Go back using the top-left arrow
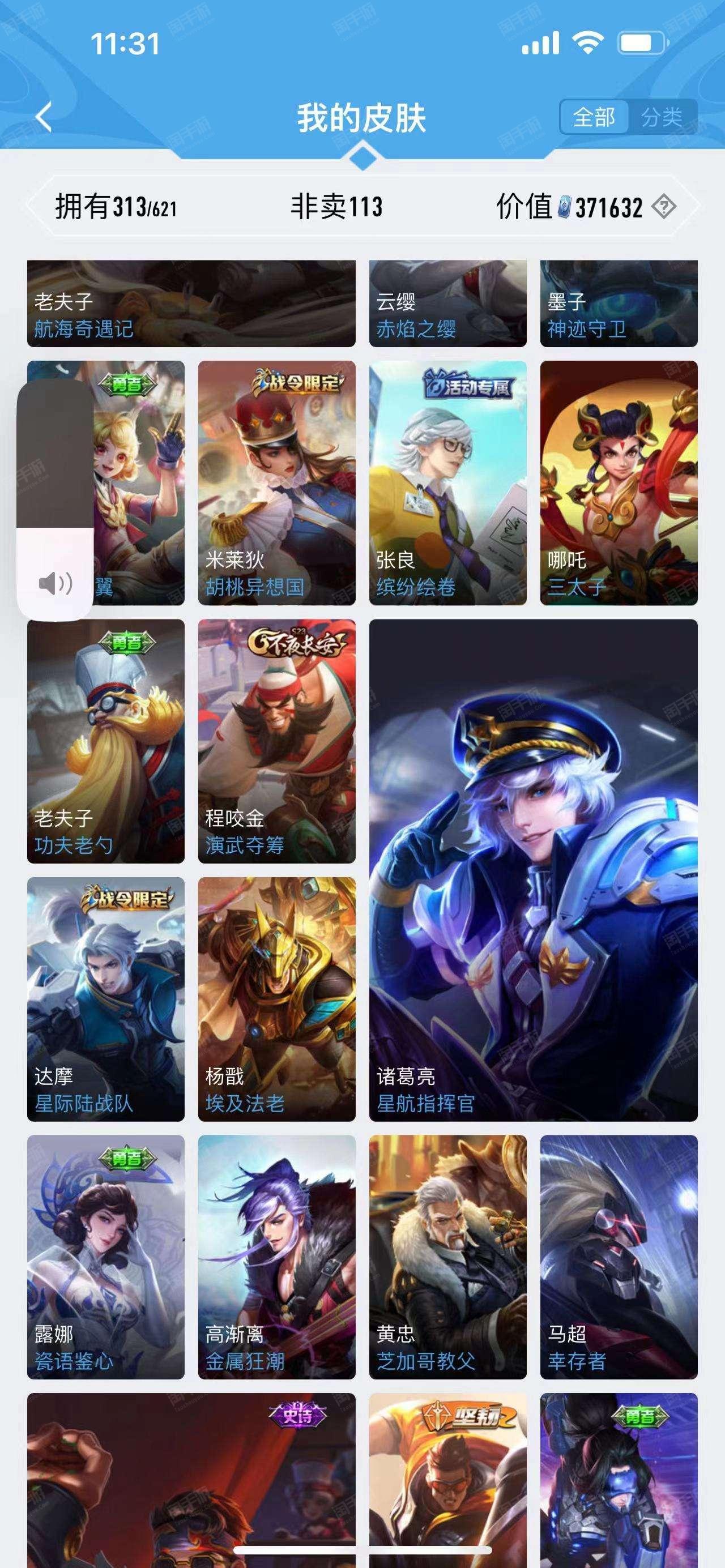The image size is (725, 1568). 44,117
